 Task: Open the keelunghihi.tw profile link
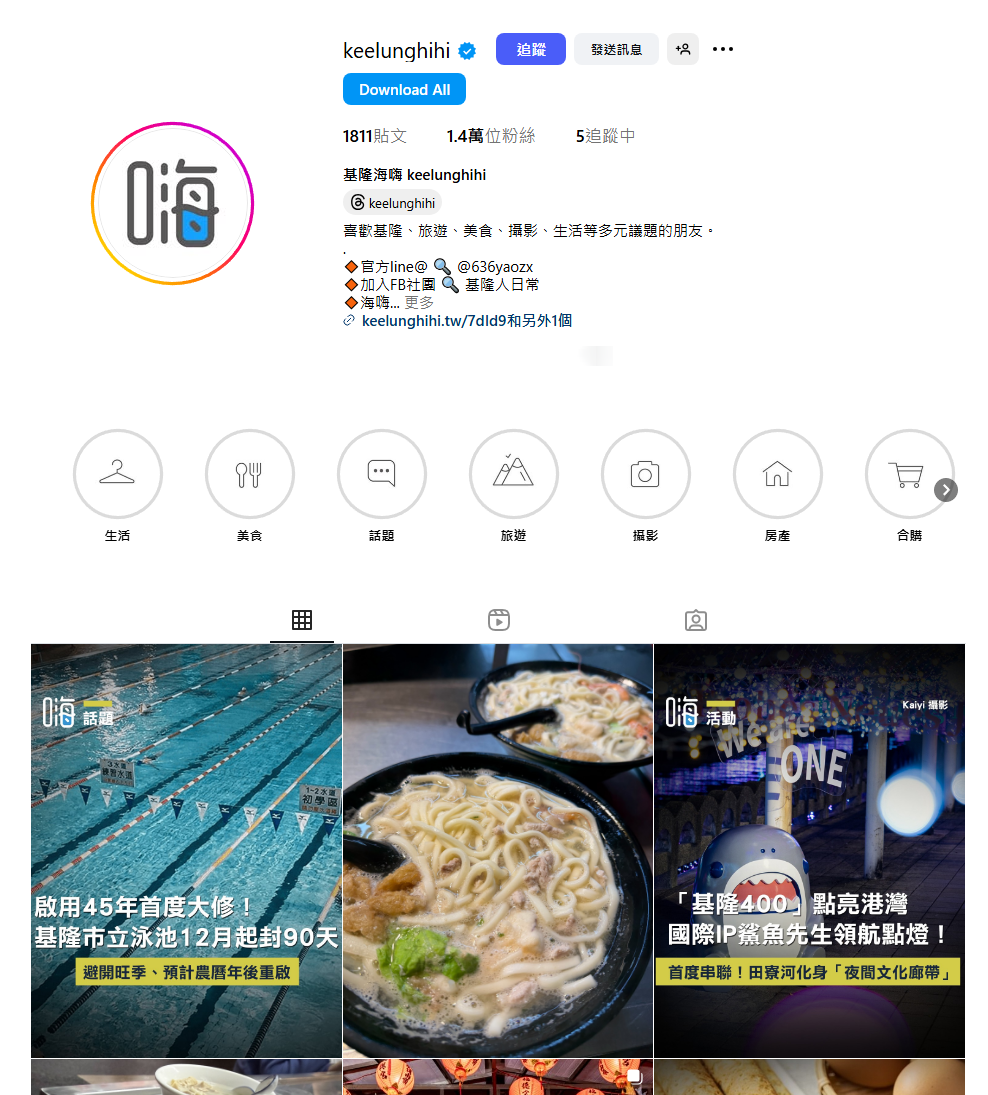click(465, 321)
